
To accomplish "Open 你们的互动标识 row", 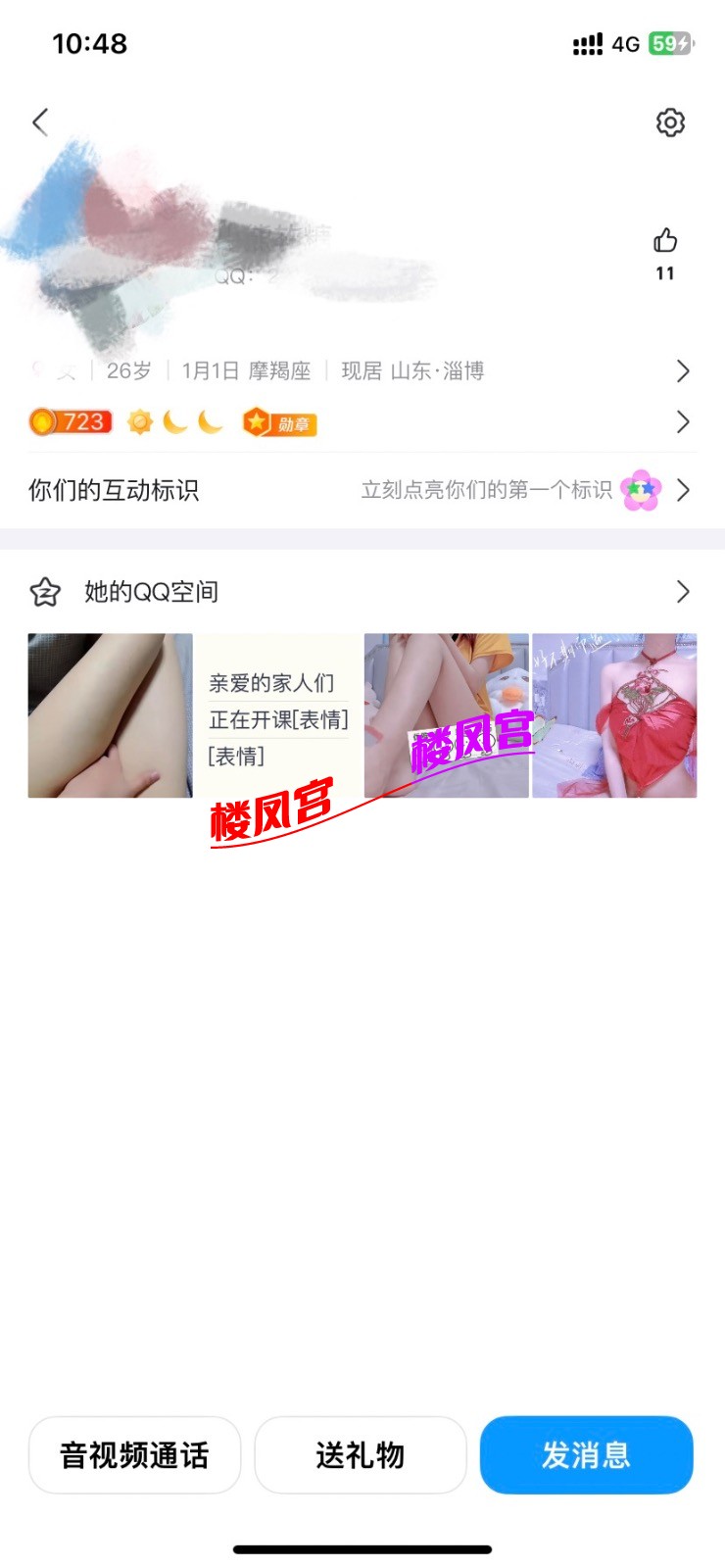I will pyautogui.click(x=361, y=490).
